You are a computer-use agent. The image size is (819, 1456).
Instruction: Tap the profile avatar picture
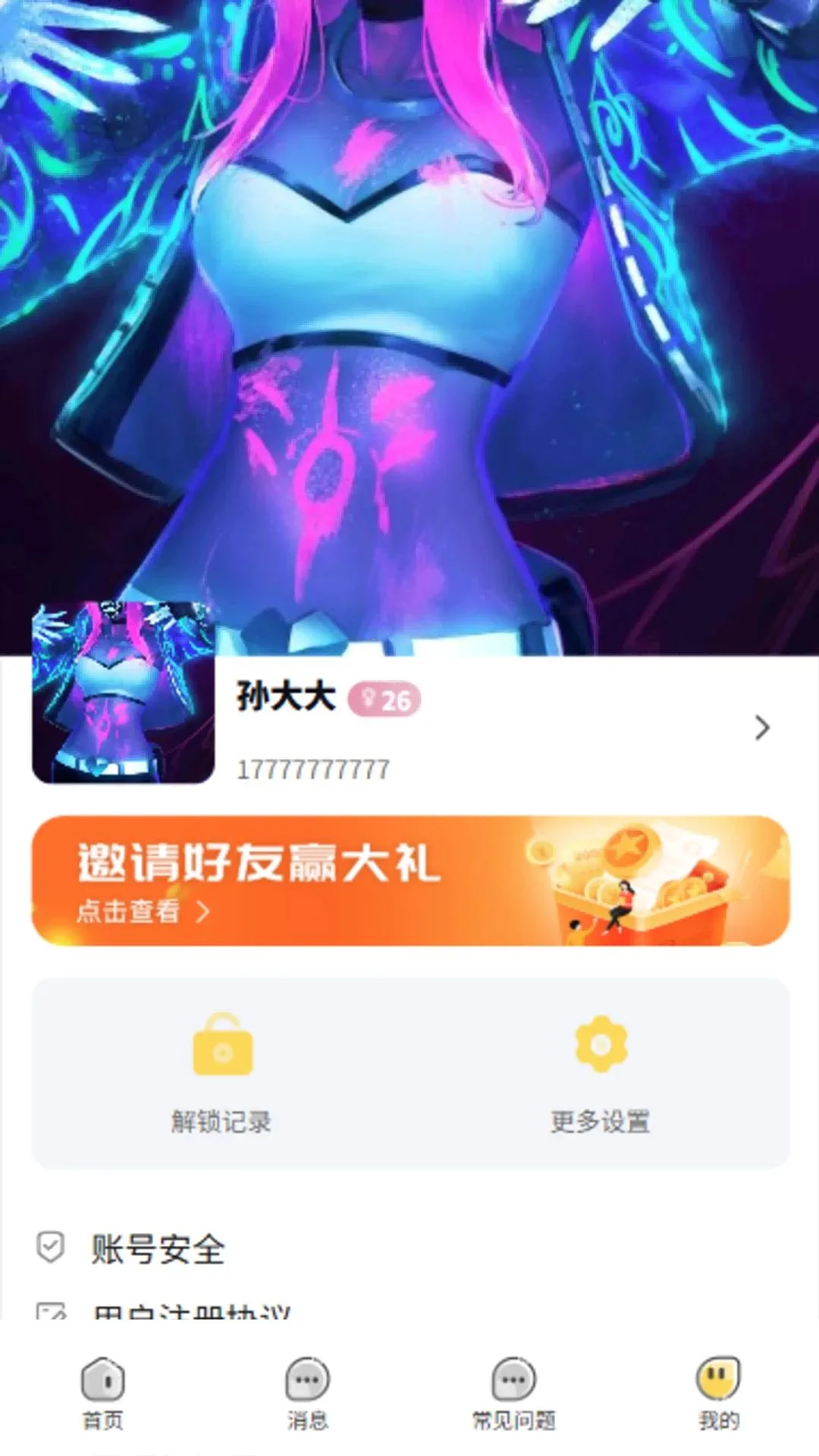click(x=124, y=693)
